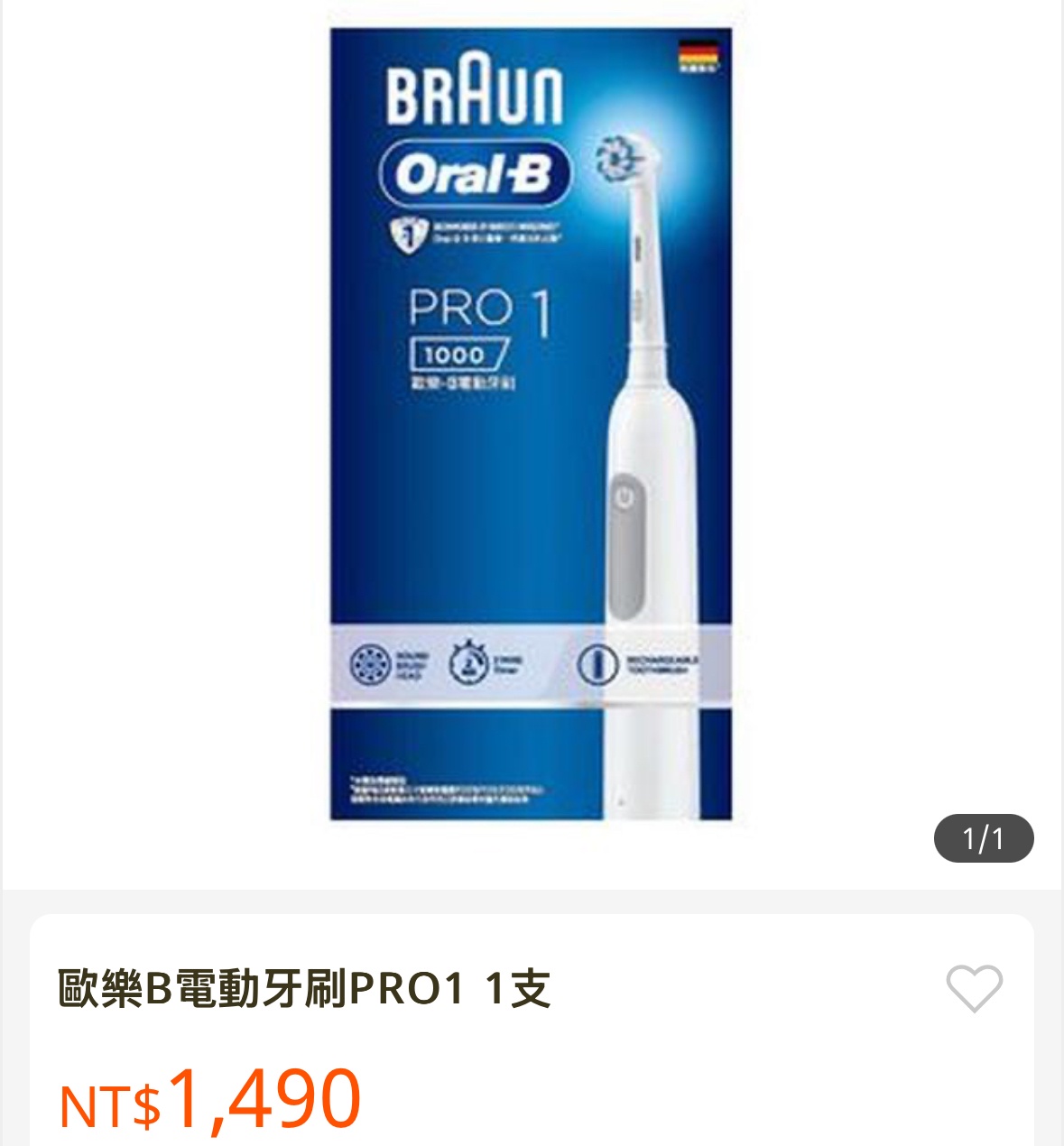Open the Oral-B PRO 1 product image
This screenshot has height=1146, width=1064.
[x=531, y=424]
